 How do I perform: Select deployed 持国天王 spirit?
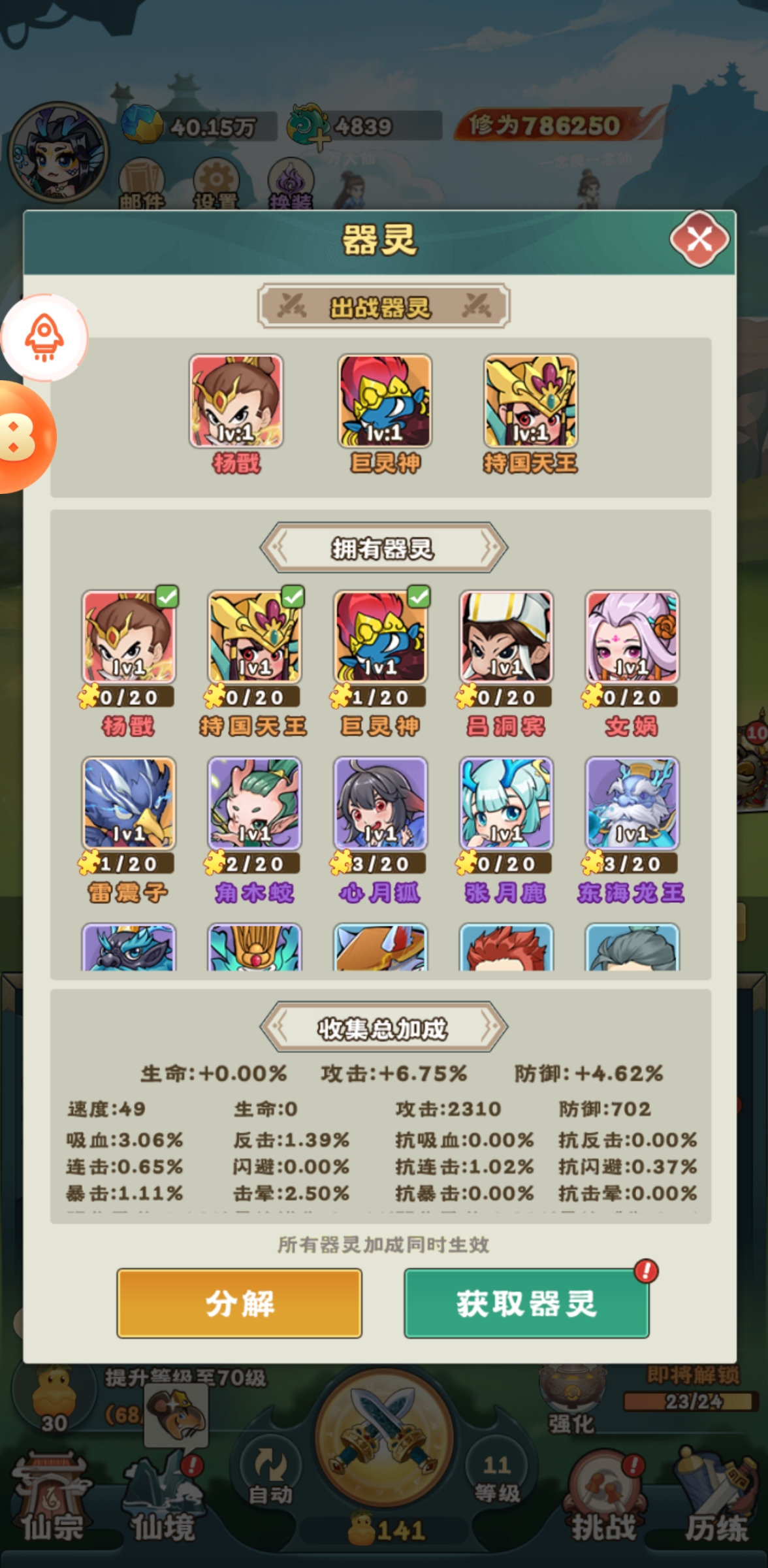pyautogui.click(x=530, y=401)
